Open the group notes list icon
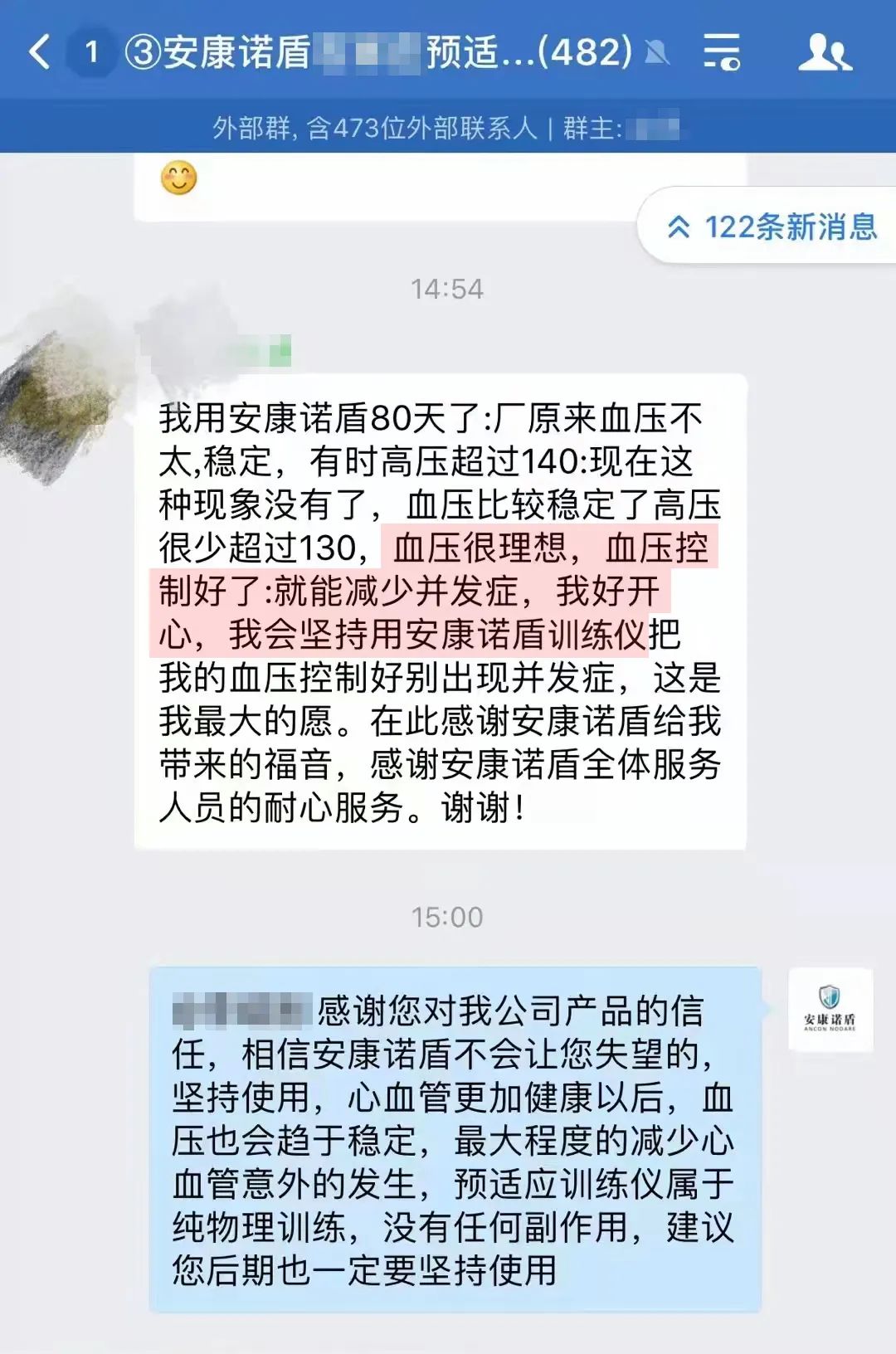The width and height of the screenshot is (896, 1354). click(721, 52)
